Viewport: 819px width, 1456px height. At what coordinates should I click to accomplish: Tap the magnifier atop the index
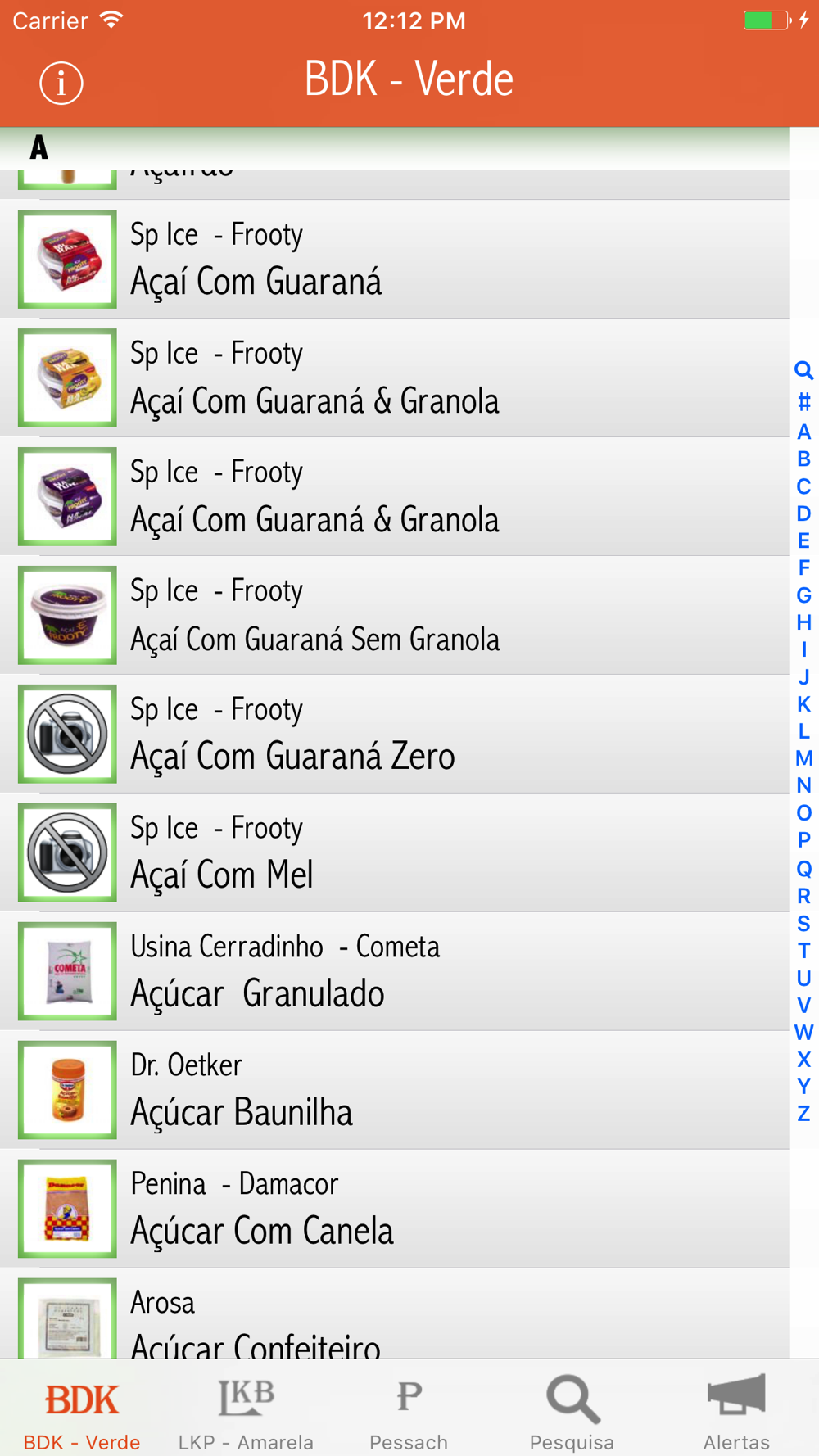[803, 370]
